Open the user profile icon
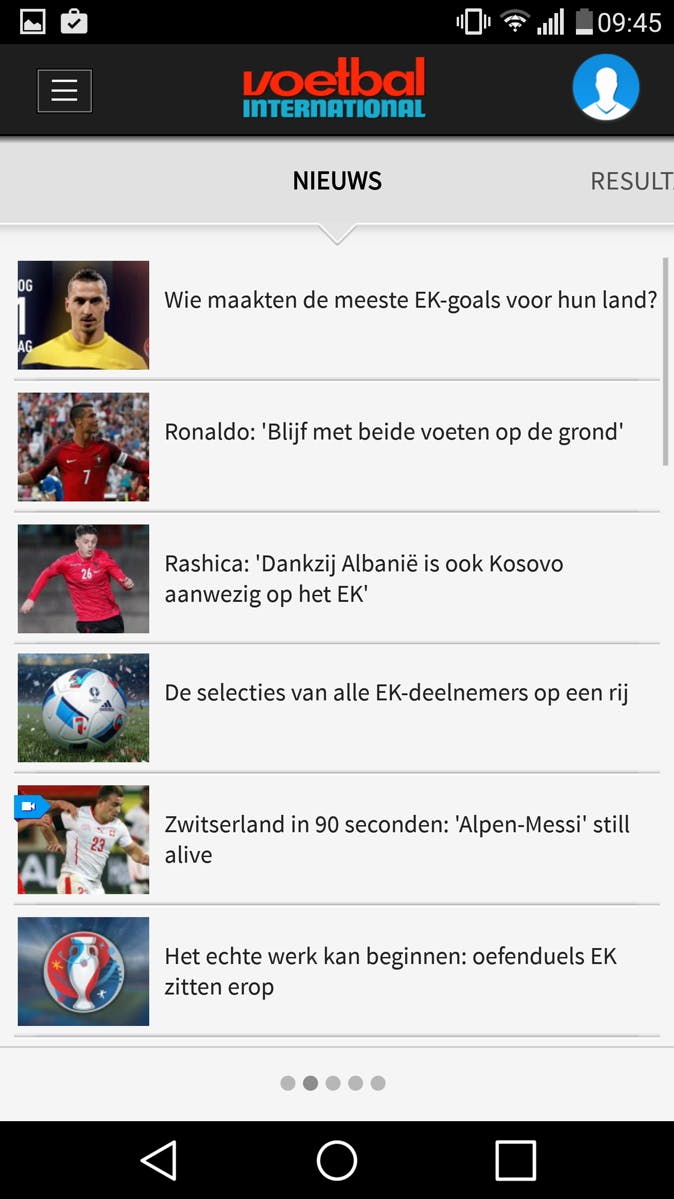The width and height of the screenshot is (674, 1199). tap(605, 88)
